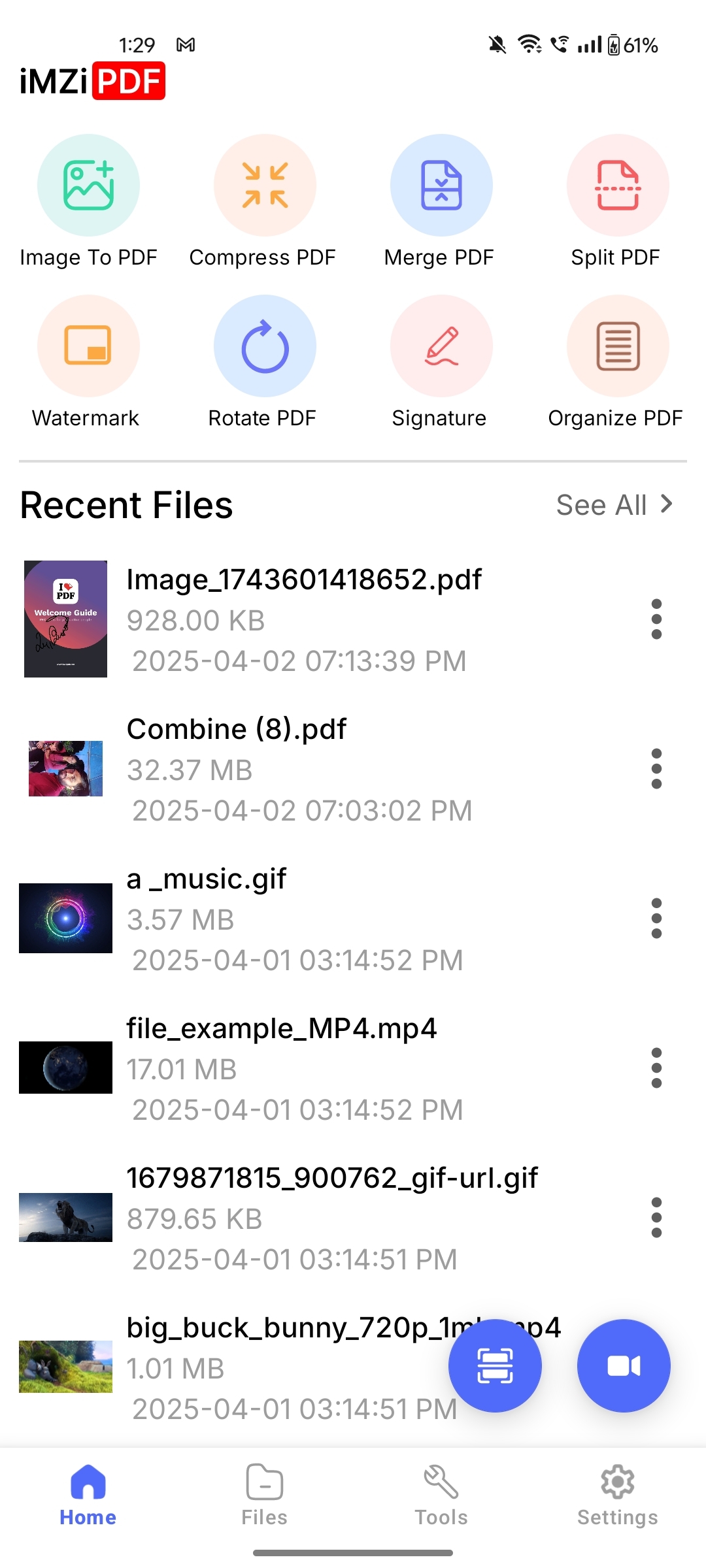Open the Combine (8).pdf thumbnail
Viewport: 706px width, 1568px height.
[x=65, y=769]
